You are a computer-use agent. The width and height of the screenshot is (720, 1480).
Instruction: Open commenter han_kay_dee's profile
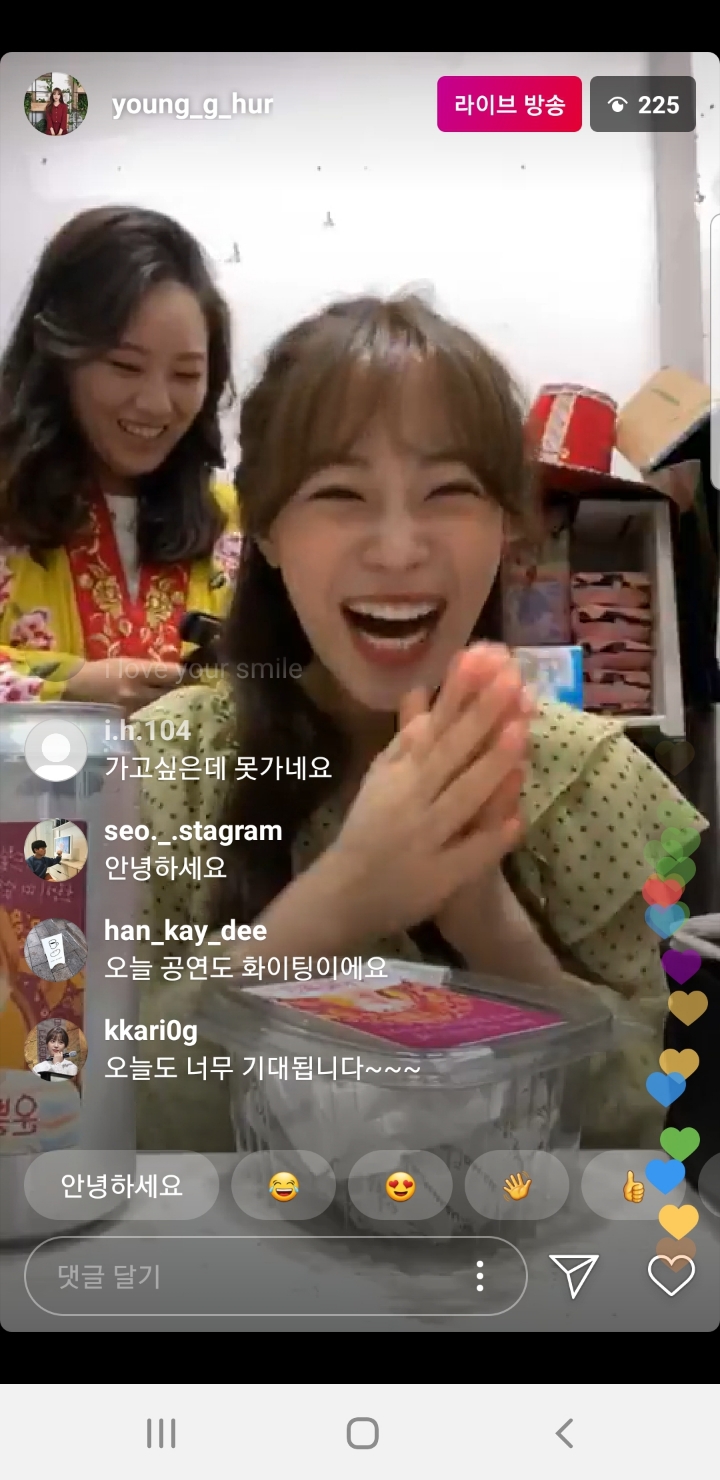coord(56,950)
